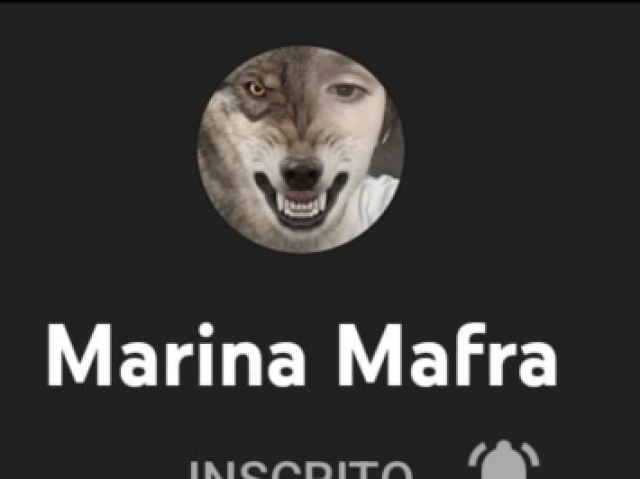Tap the INSCRITO subscribed button
640x479 pixels.
pos(300,468)
